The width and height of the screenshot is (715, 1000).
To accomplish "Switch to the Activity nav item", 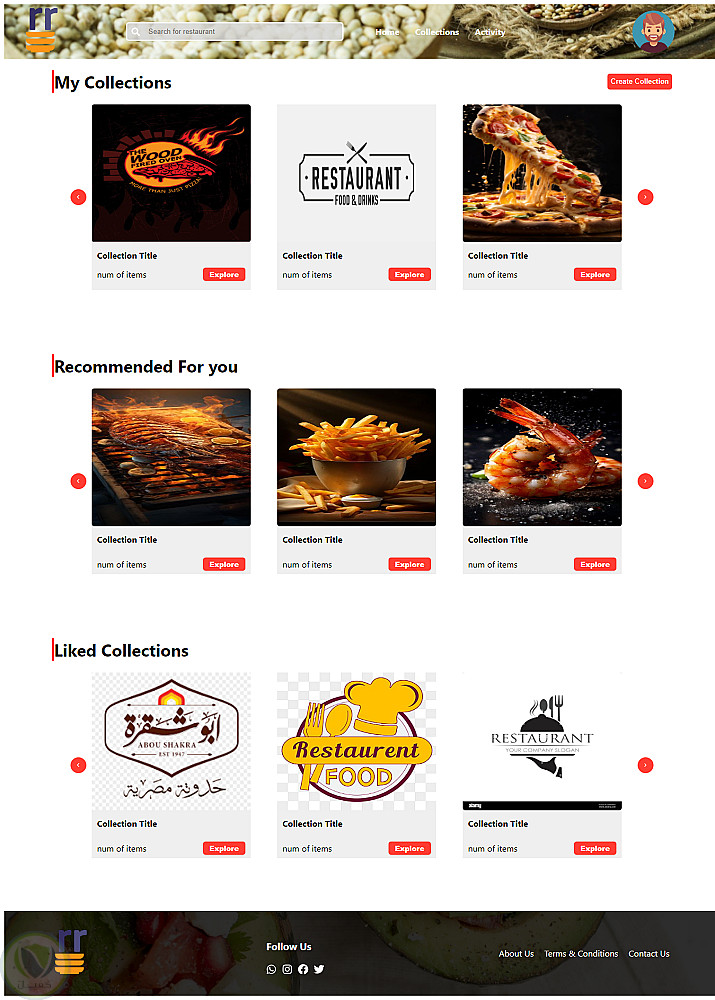I will click(490, 32).
